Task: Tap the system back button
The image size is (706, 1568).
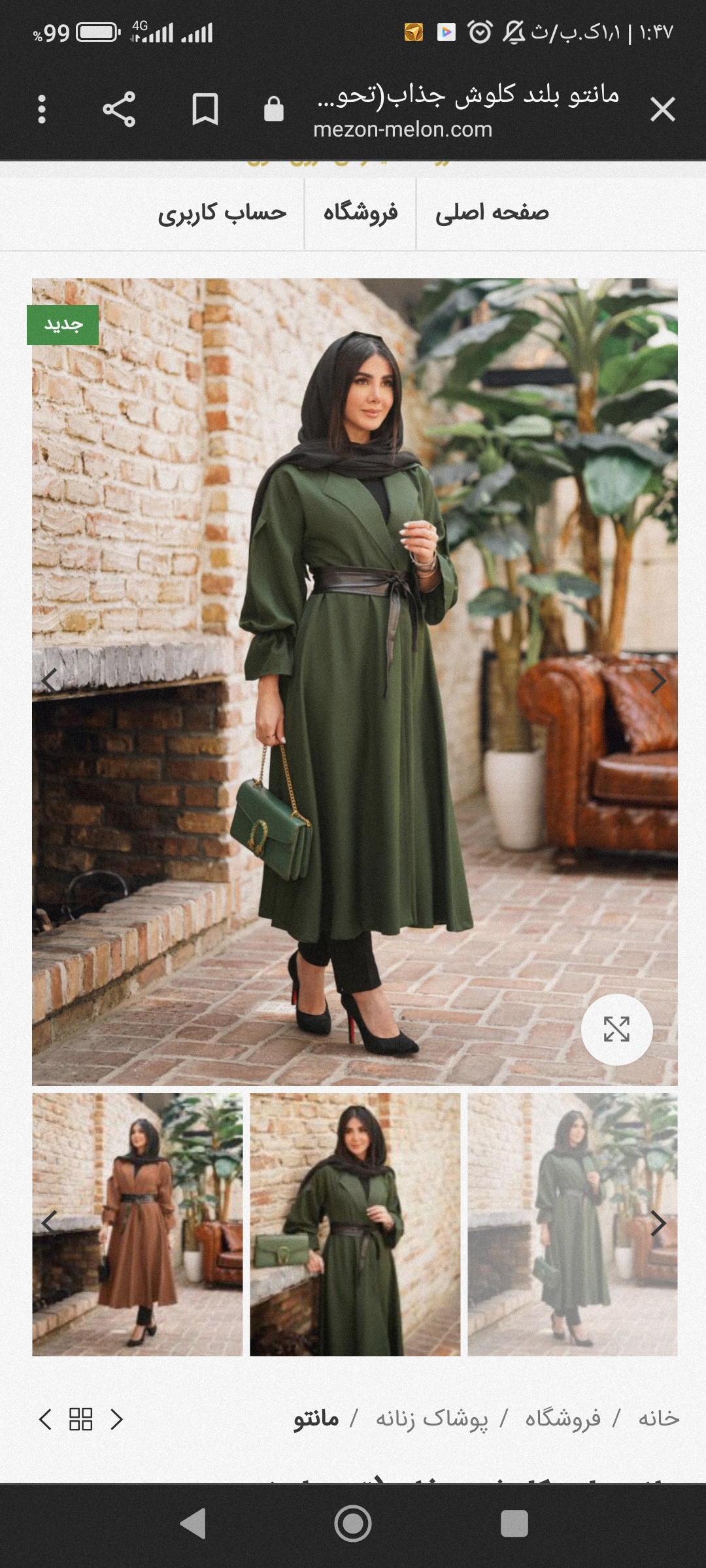Action: click(193, 1524)
